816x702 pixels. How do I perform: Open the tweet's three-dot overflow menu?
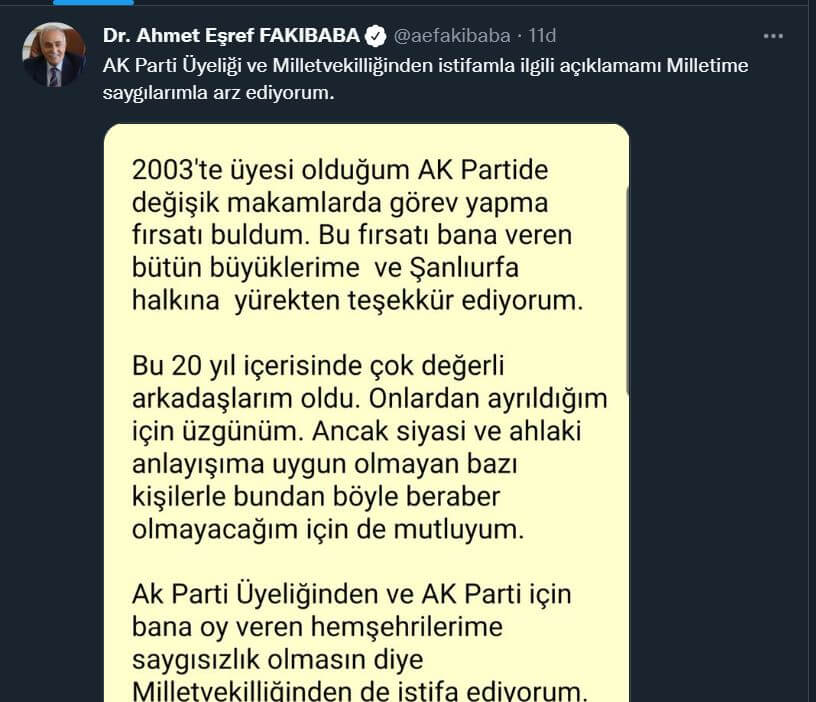(x=773, y=36)
